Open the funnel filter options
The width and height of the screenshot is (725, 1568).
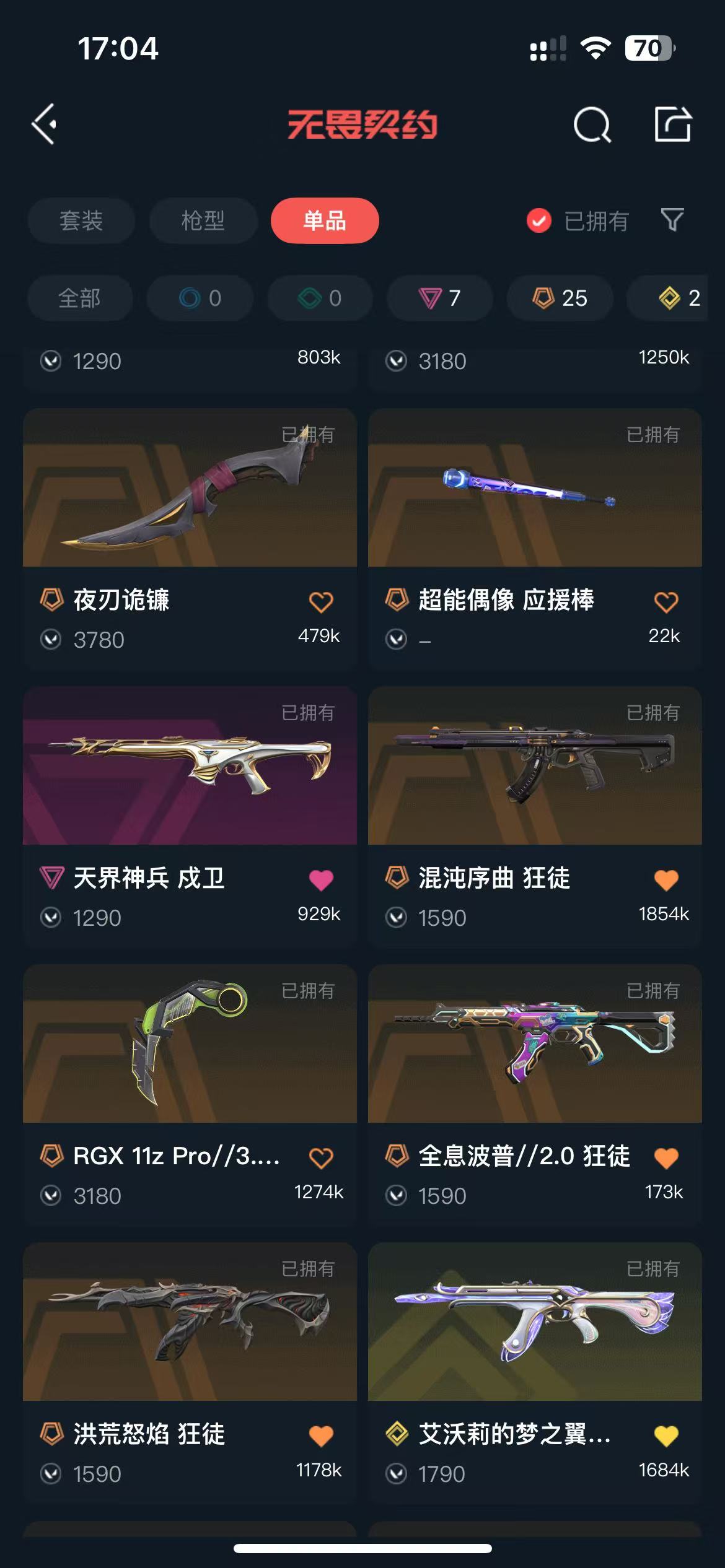[x=672, y=220]
